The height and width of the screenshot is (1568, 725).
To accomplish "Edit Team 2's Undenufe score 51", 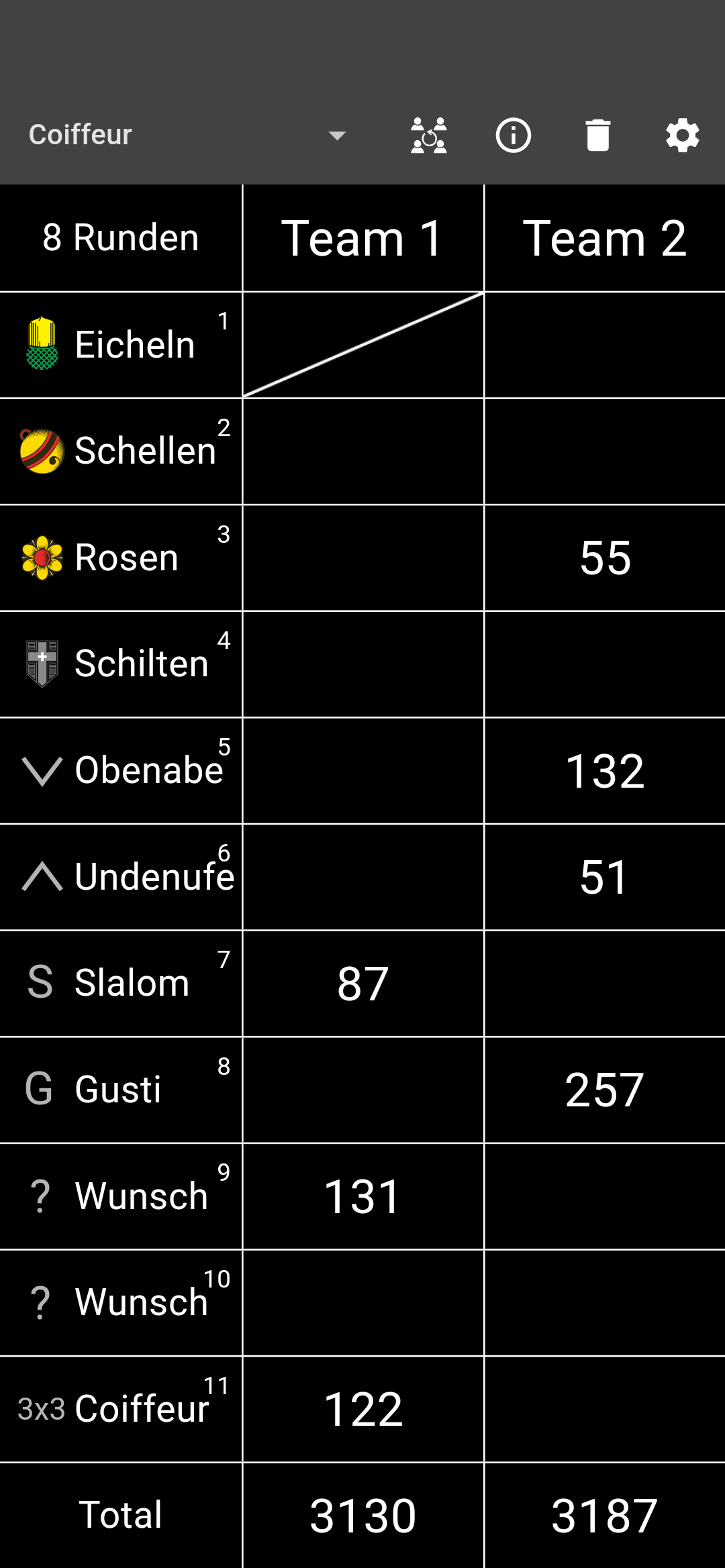I will (x=604, y=876).
